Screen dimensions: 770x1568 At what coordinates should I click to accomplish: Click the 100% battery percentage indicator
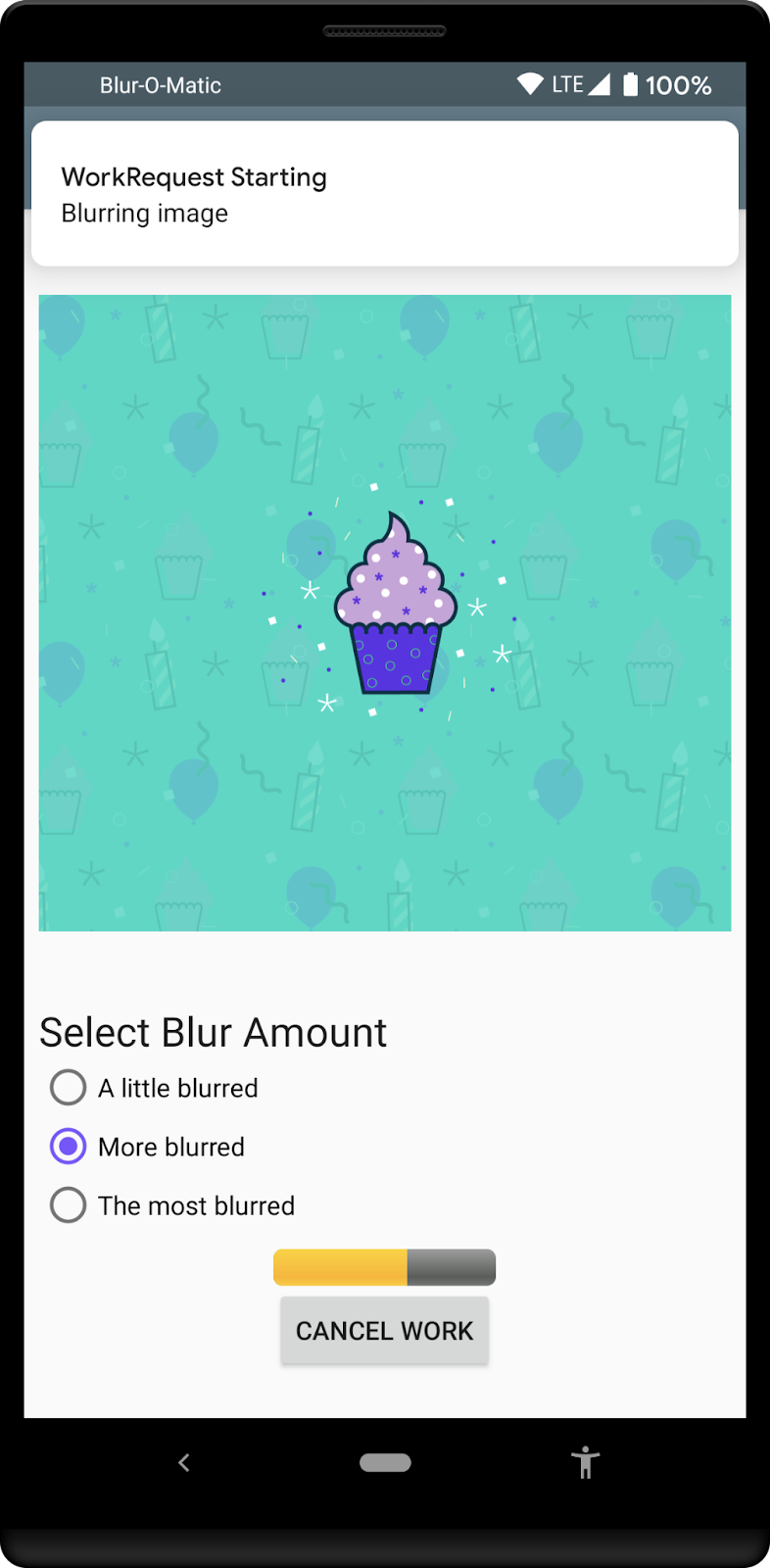(x=678, y=85)
